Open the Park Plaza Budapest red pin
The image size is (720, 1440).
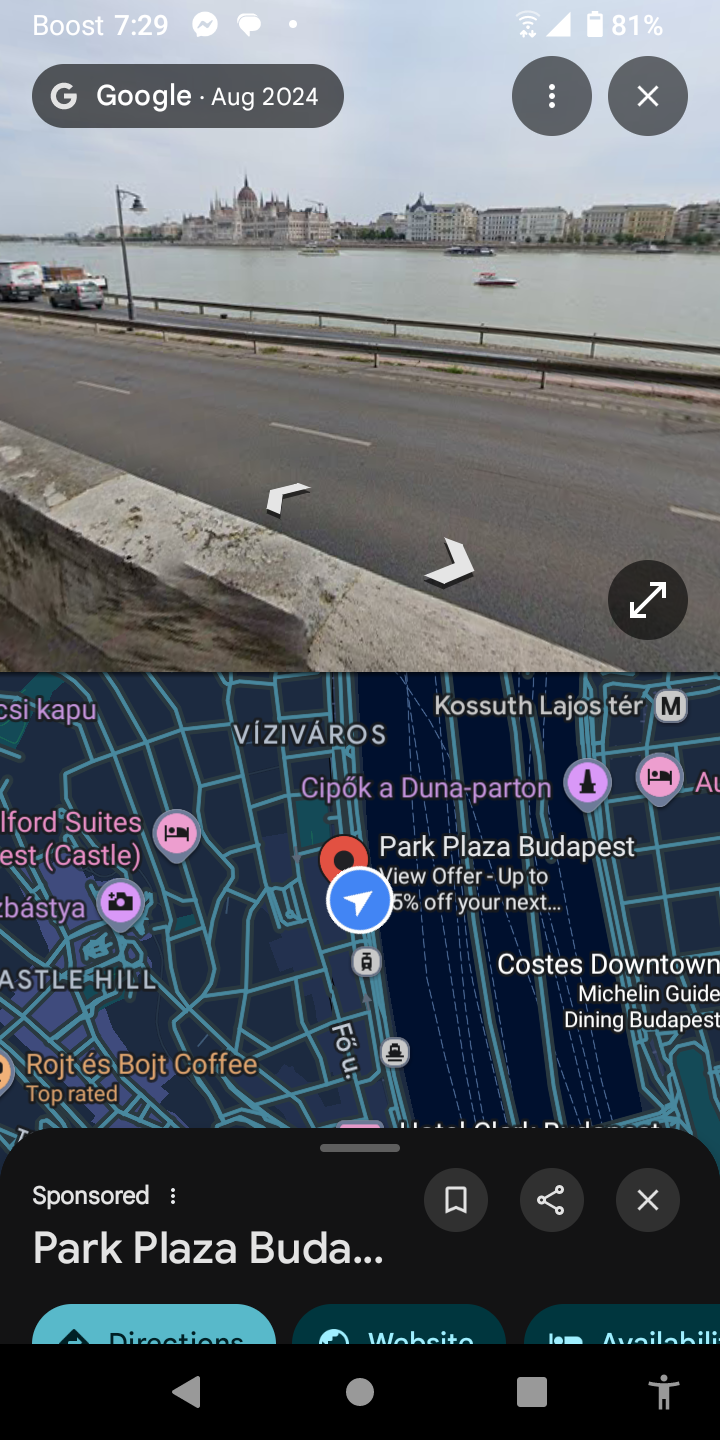click(343, 858)
